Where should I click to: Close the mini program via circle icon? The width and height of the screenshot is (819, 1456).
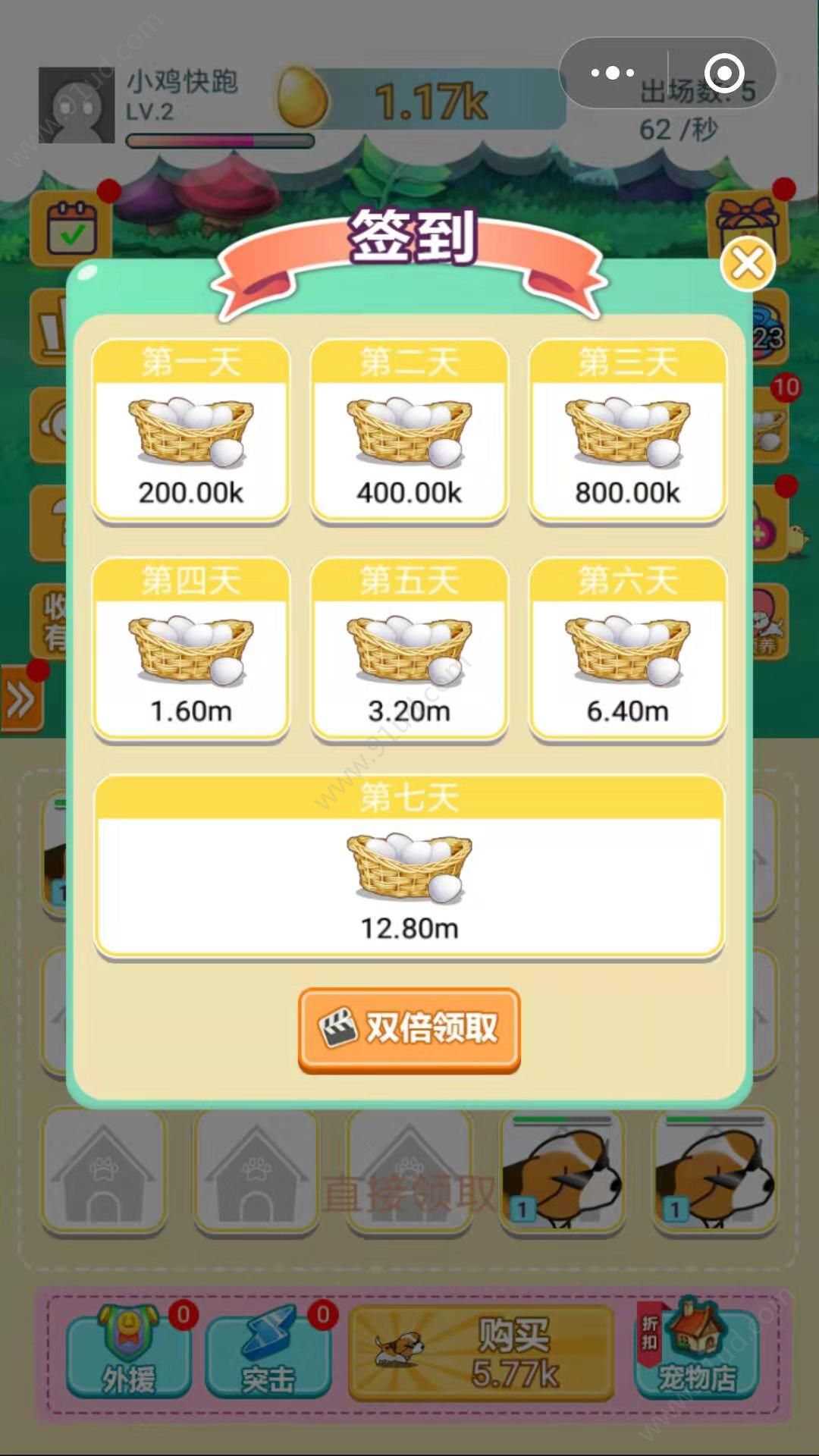coord(724,73)
